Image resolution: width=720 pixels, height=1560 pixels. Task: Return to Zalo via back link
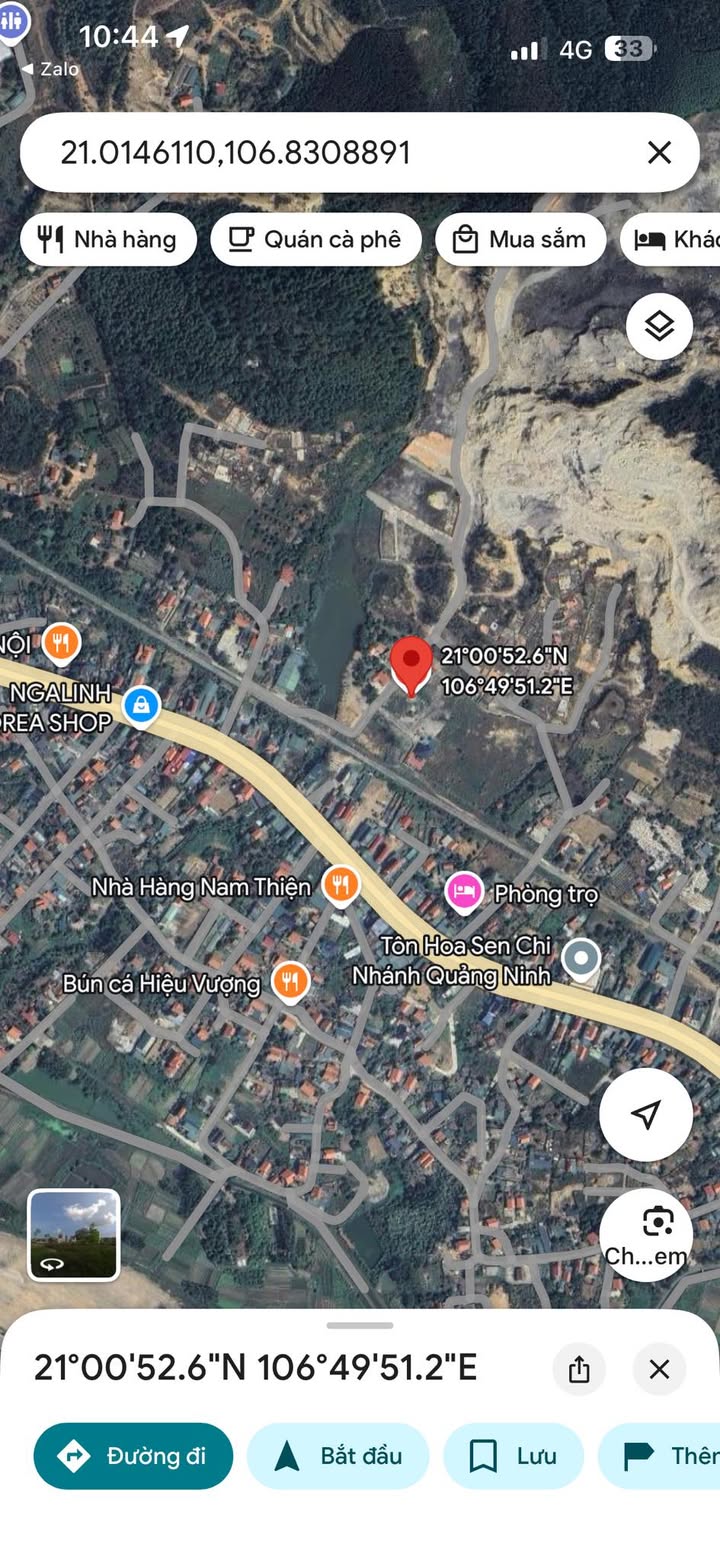tap(50, 69)
